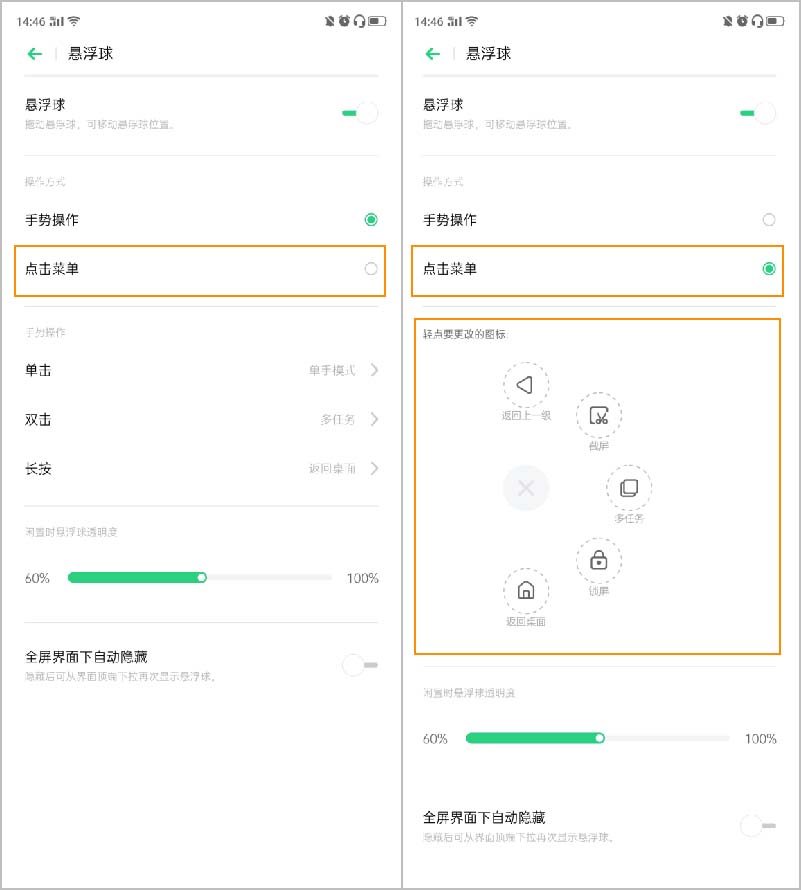Open the 长按 gesture setting row
The image size is (801, 890).
click(x=200, y=468)
